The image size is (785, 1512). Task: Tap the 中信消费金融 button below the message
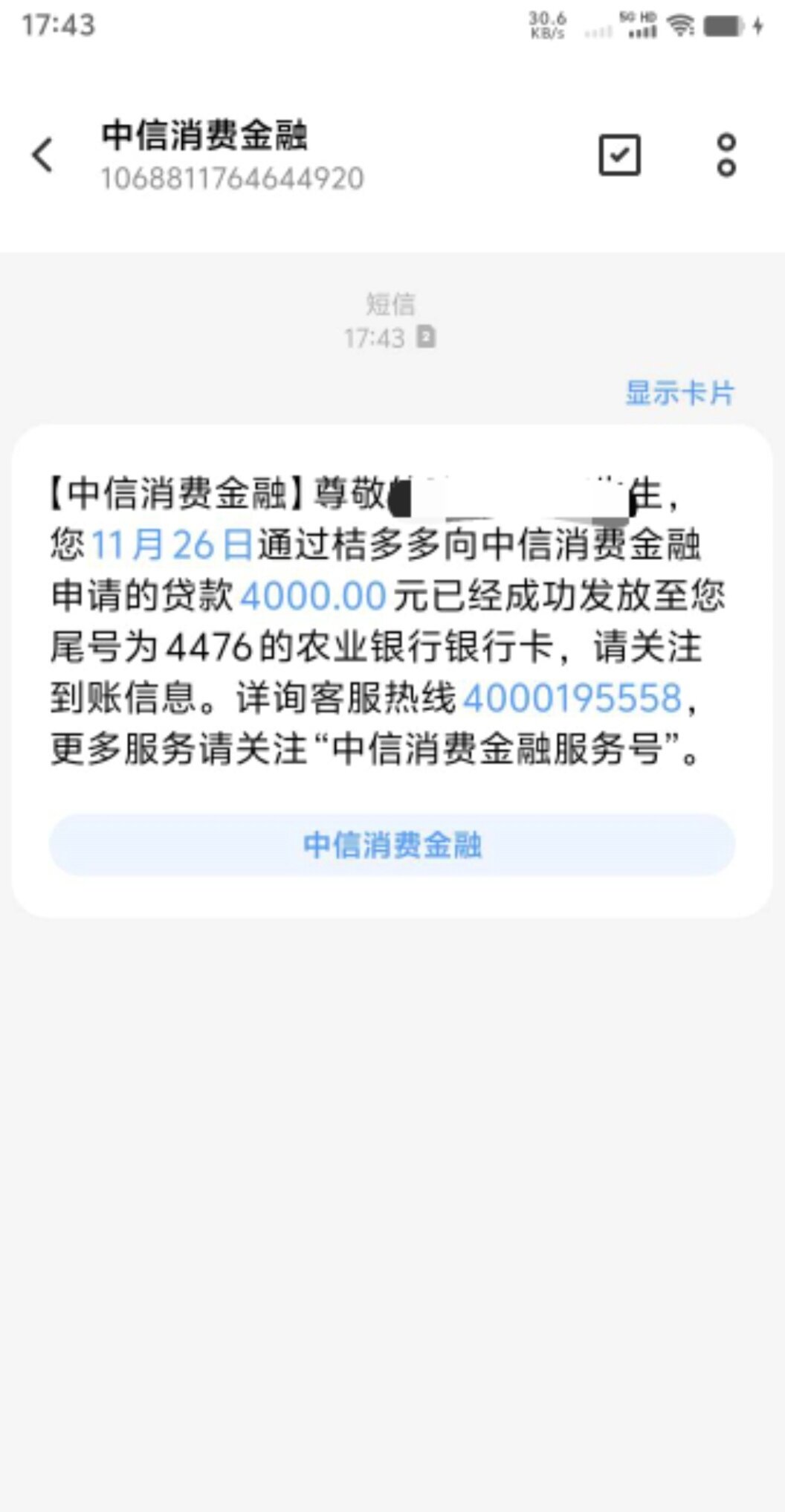(x=392, y=845)
